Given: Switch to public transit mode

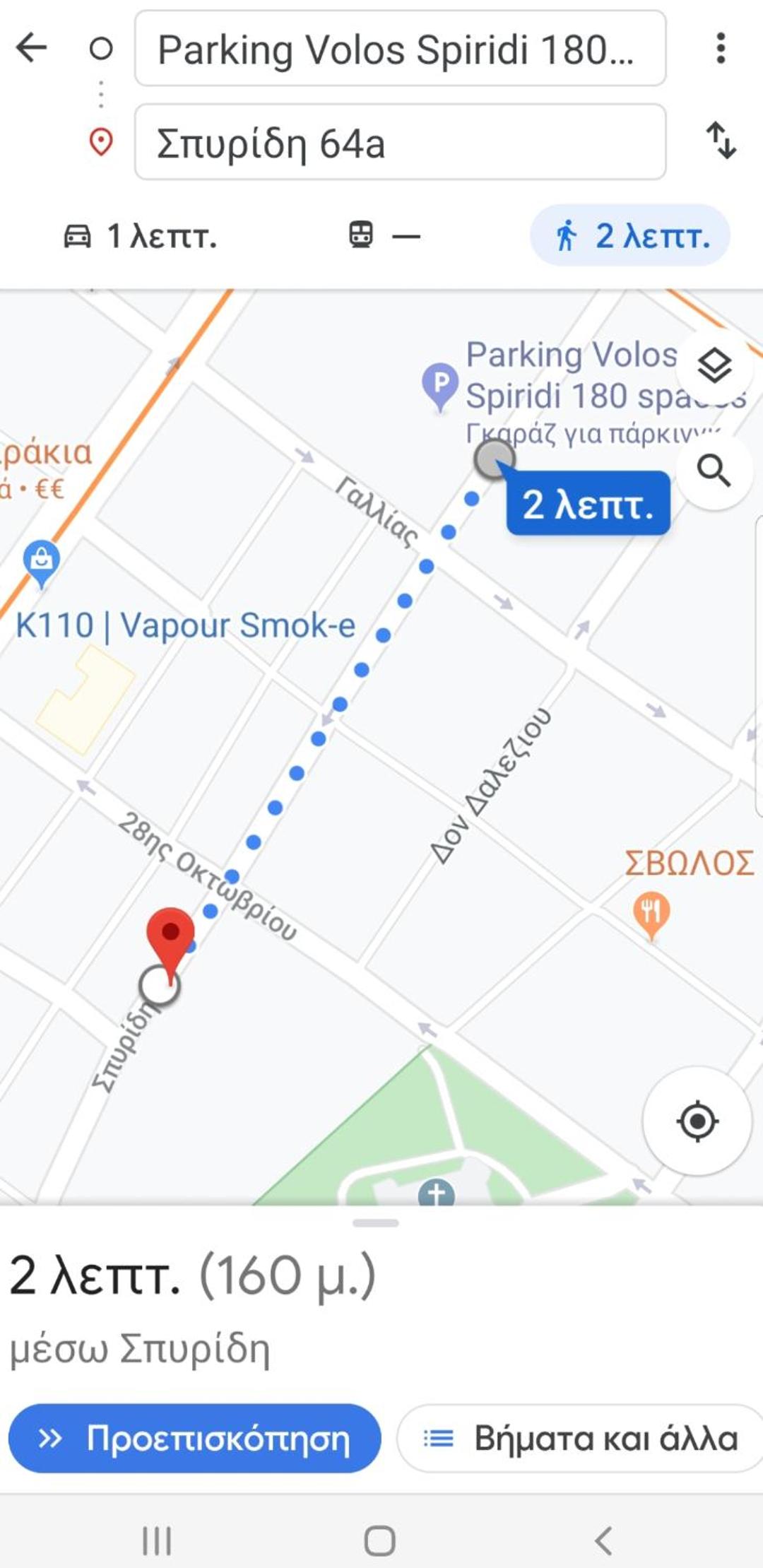Looking at the screenshot, I should click(x=384, y=235).
